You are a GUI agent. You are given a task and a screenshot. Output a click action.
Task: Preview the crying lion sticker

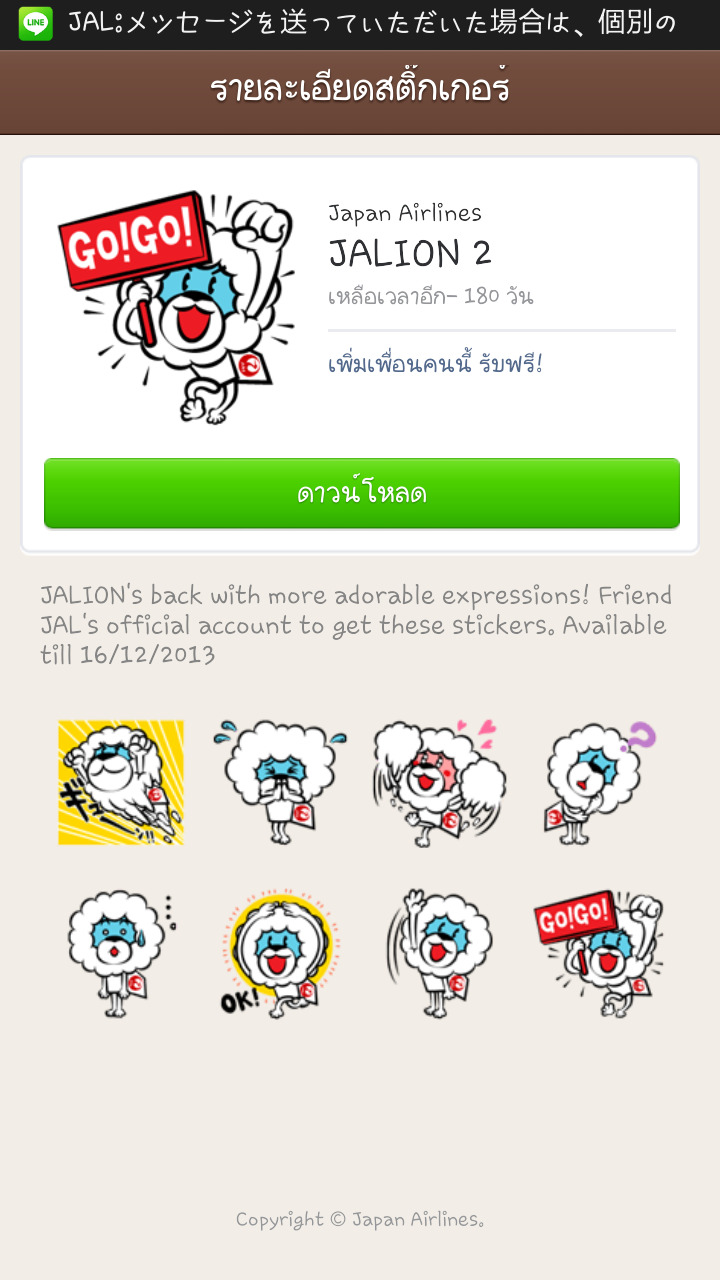coord(280,782)
